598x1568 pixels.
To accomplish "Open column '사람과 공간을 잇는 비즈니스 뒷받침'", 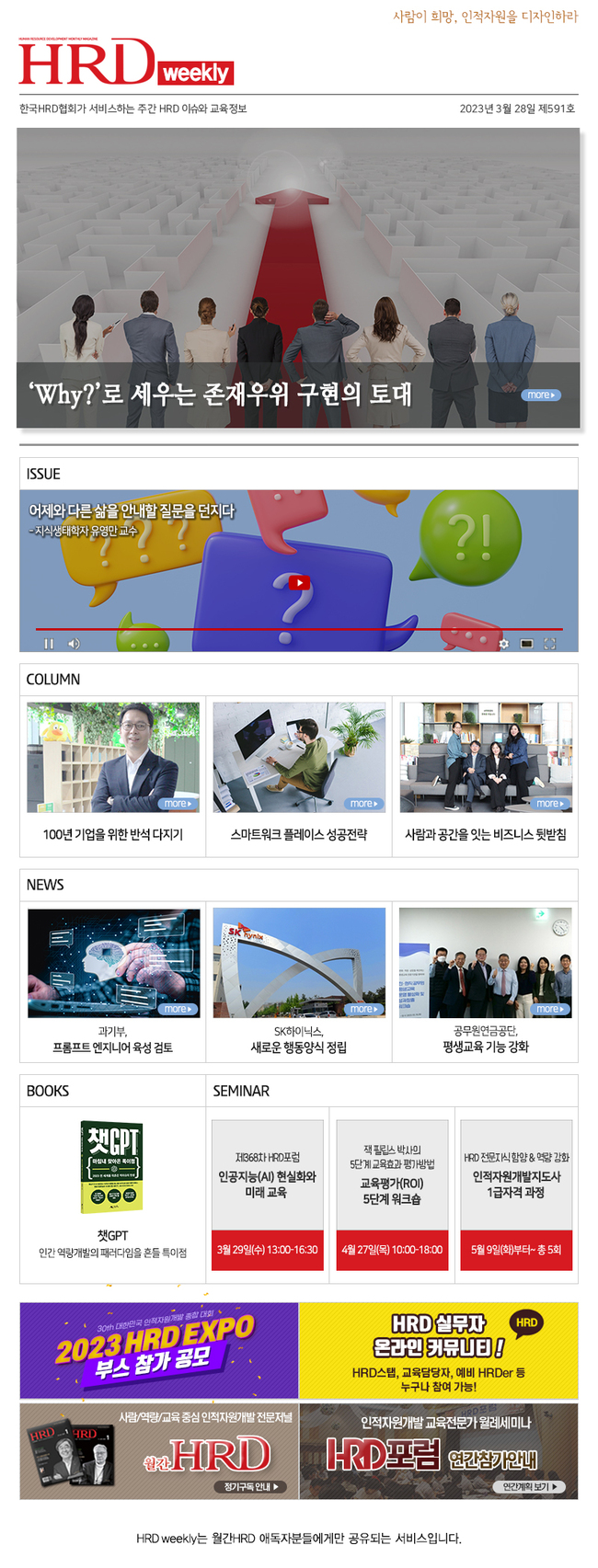I will [486, 834].
